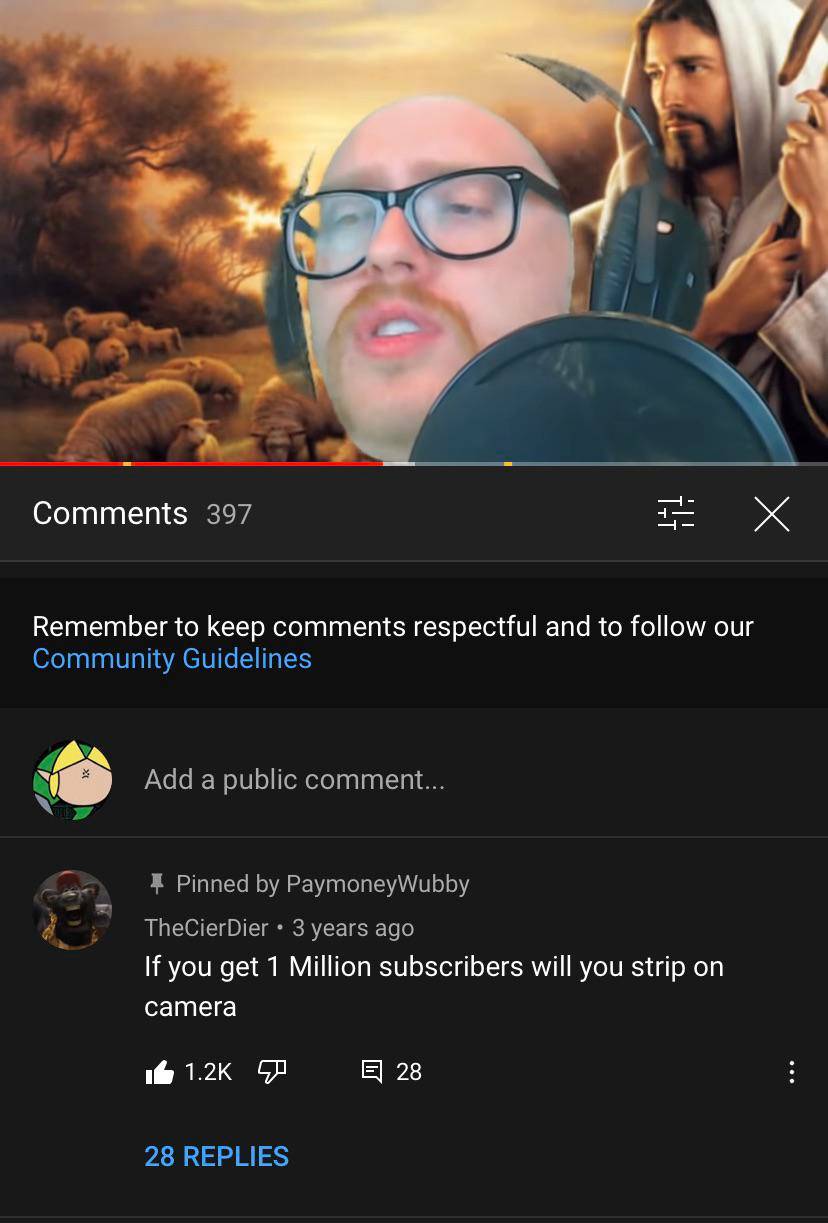
Task: Open TheCierDier's profile avatar
Action: [x=72, y=909]
